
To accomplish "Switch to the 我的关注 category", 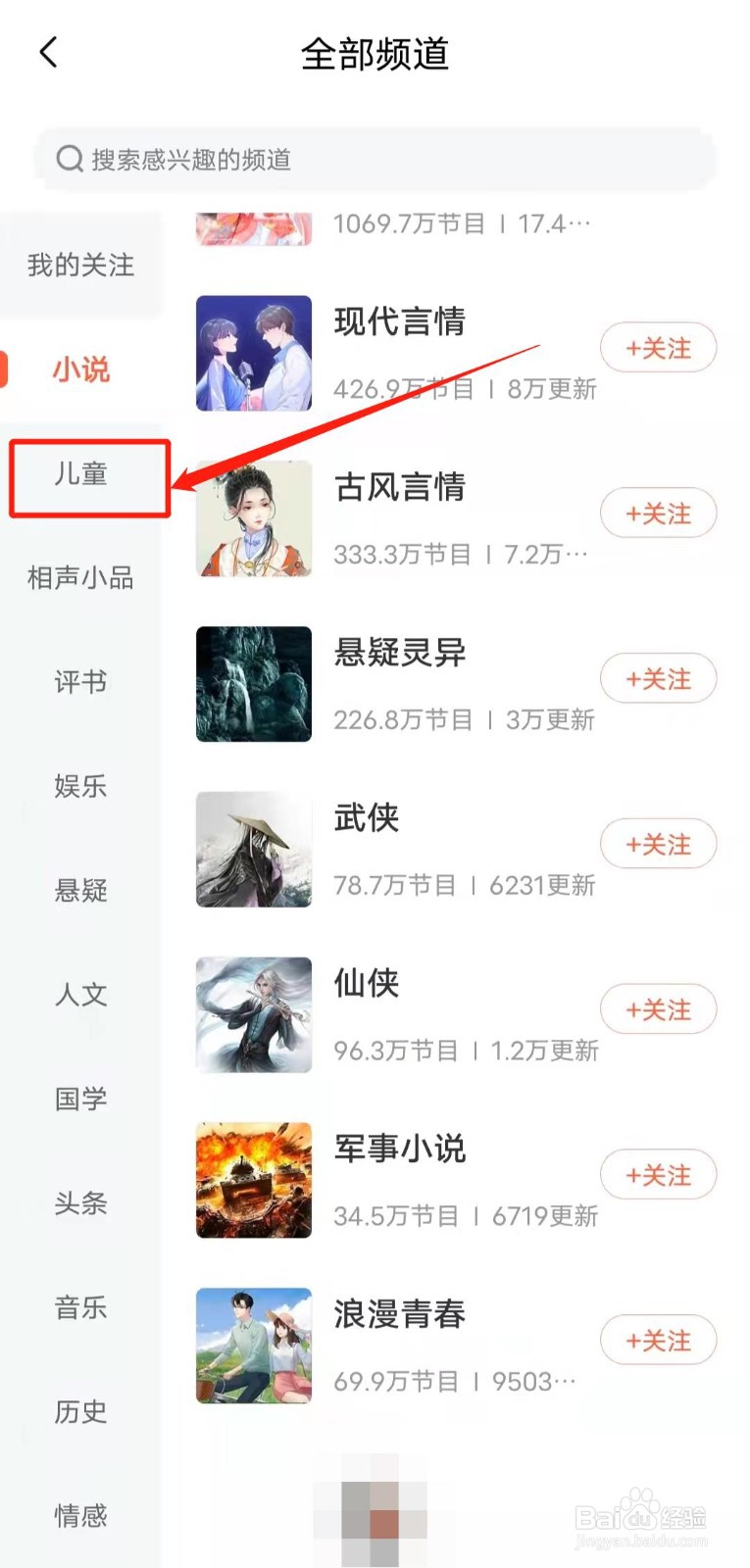I will [80, 265].
